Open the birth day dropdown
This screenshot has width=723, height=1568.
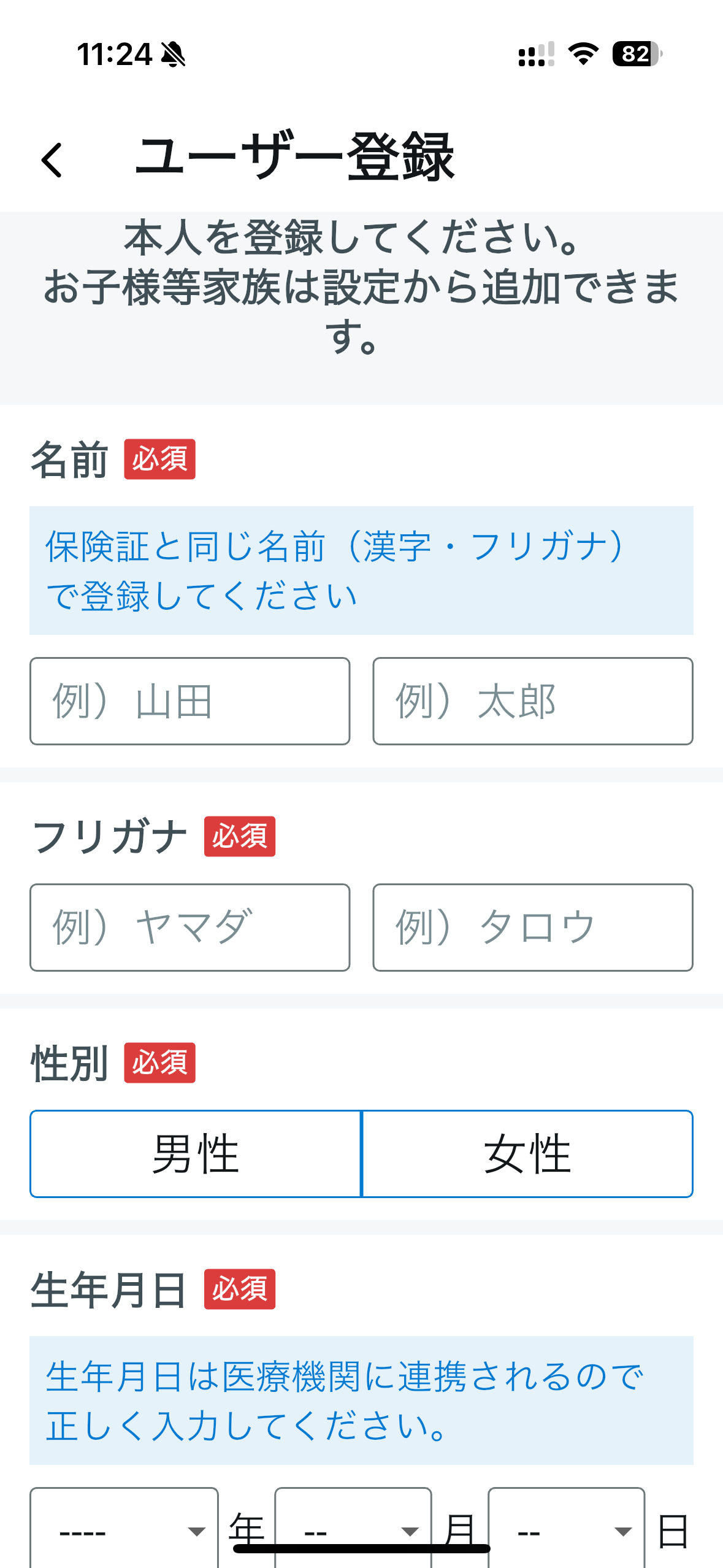pyautogui.click(x=566, y=1528)
